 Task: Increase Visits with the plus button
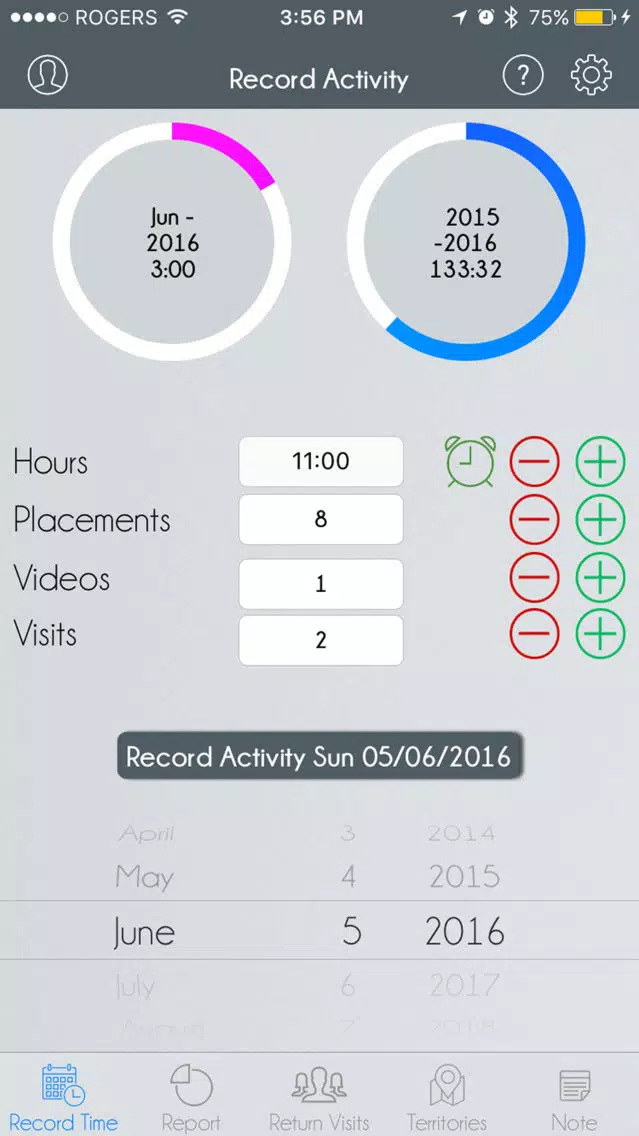pyautogui.click(x=600, y=634)
